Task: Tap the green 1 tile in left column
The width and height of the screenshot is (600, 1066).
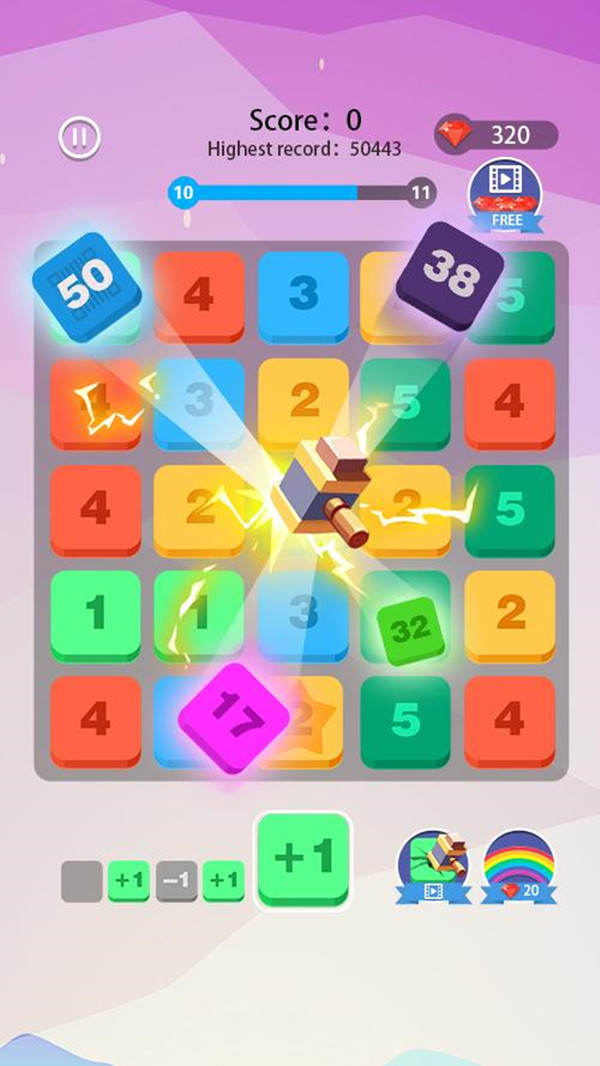Action: [95, 613]
